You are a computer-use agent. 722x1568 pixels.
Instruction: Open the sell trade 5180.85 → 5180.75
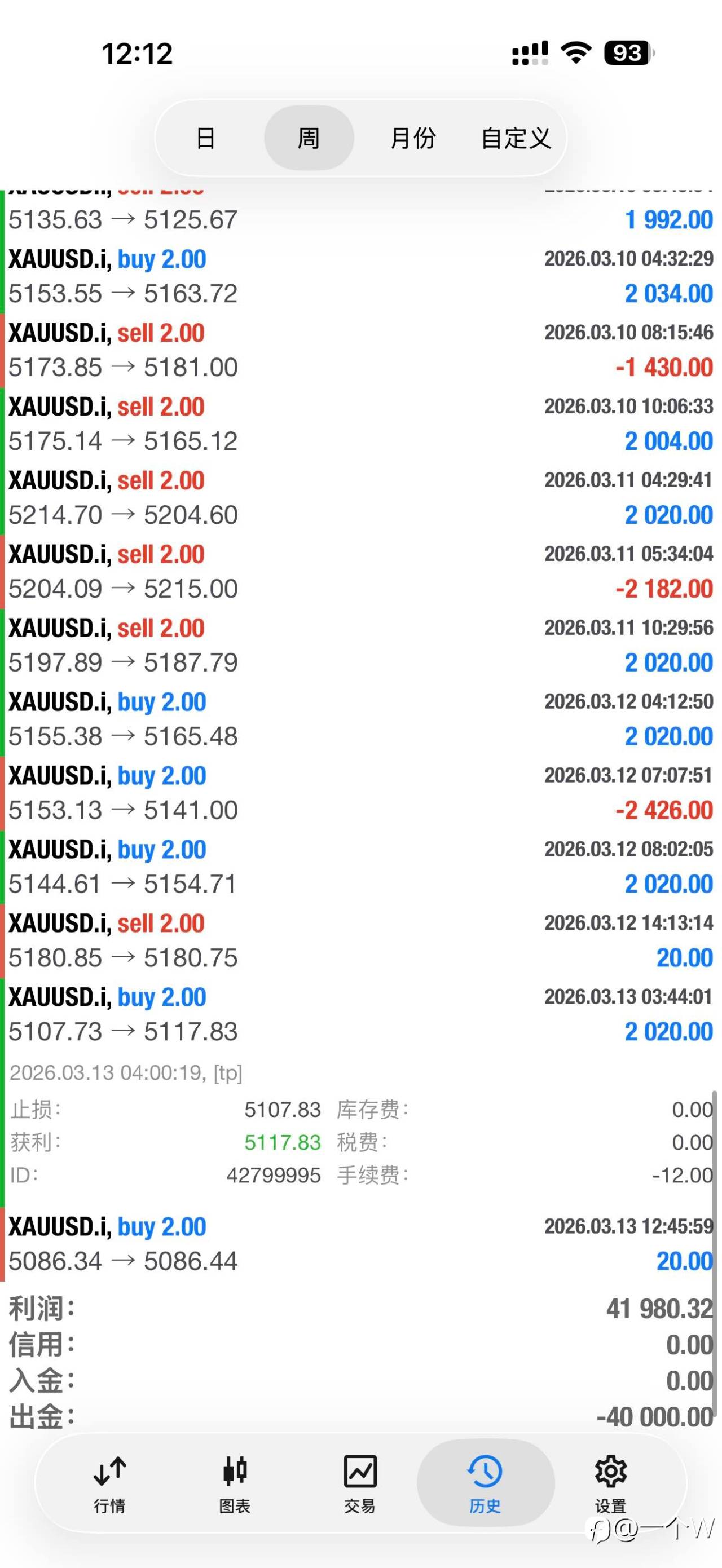pyautogui.click(x=360, y=940)
